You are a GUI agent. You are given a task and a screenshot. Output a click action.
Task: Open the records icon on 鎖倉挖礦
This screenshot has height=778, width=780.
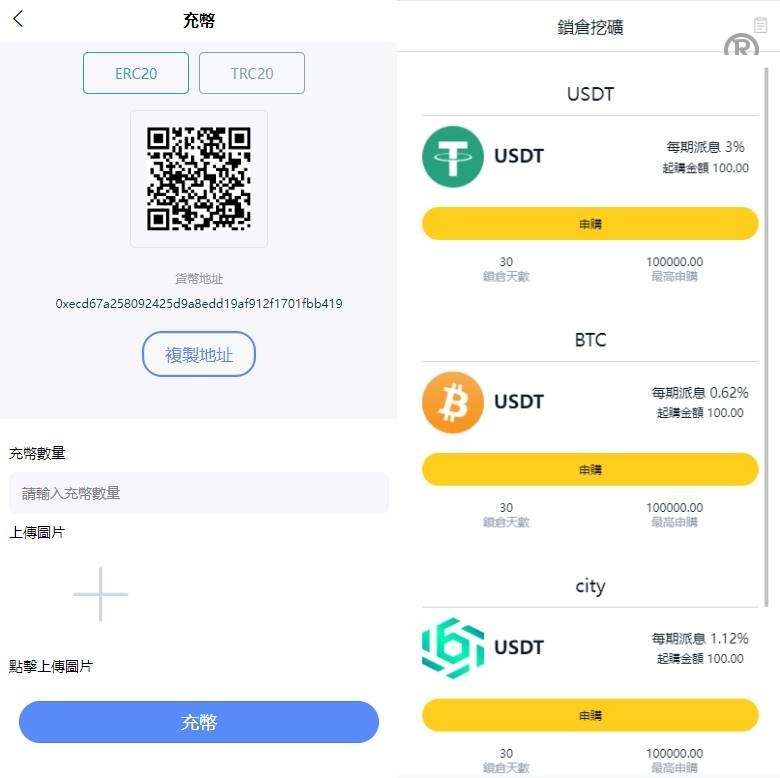coord(760,26)
